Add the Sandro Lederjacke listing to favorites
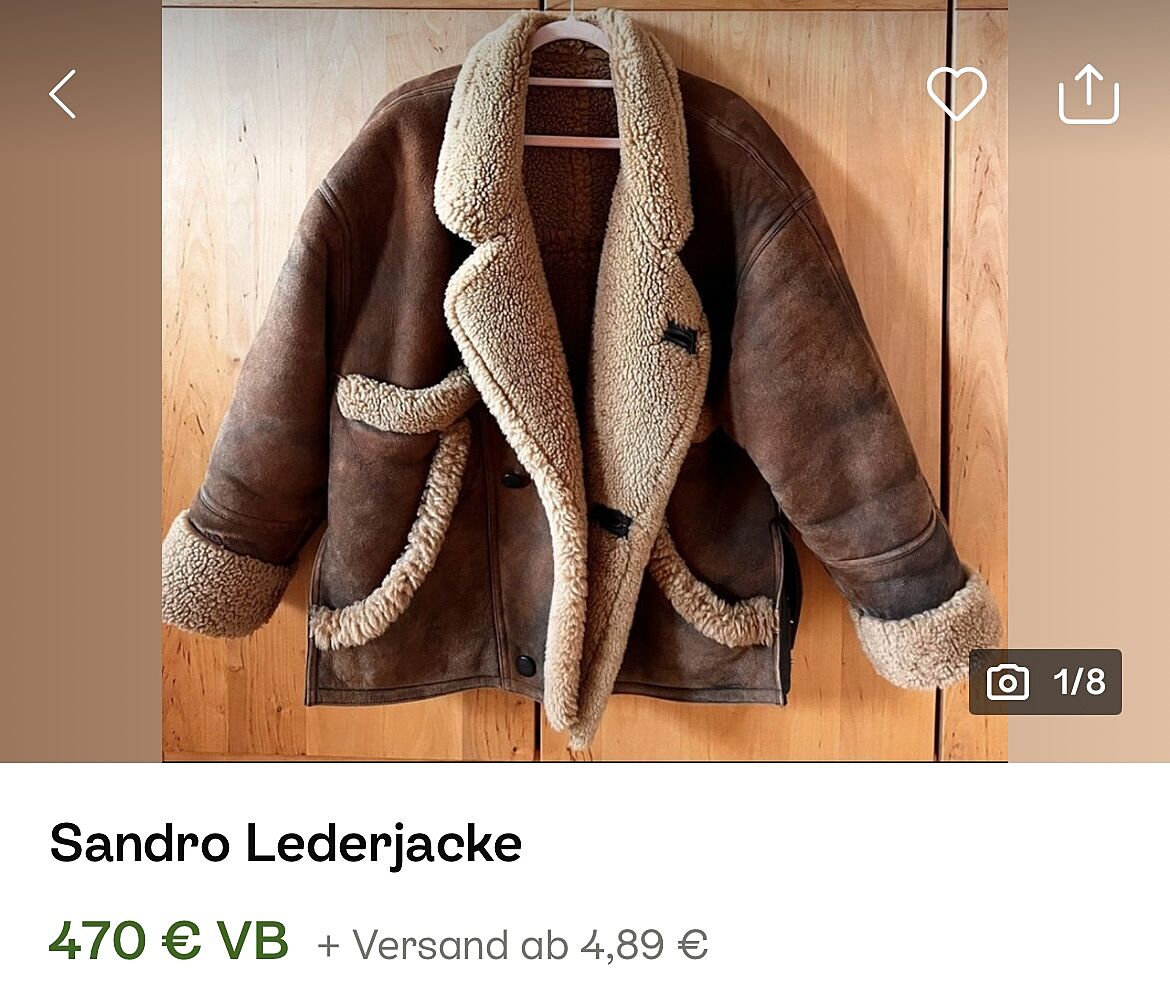The width and height of the screenshot is (1170, 1008). (956, 95)
